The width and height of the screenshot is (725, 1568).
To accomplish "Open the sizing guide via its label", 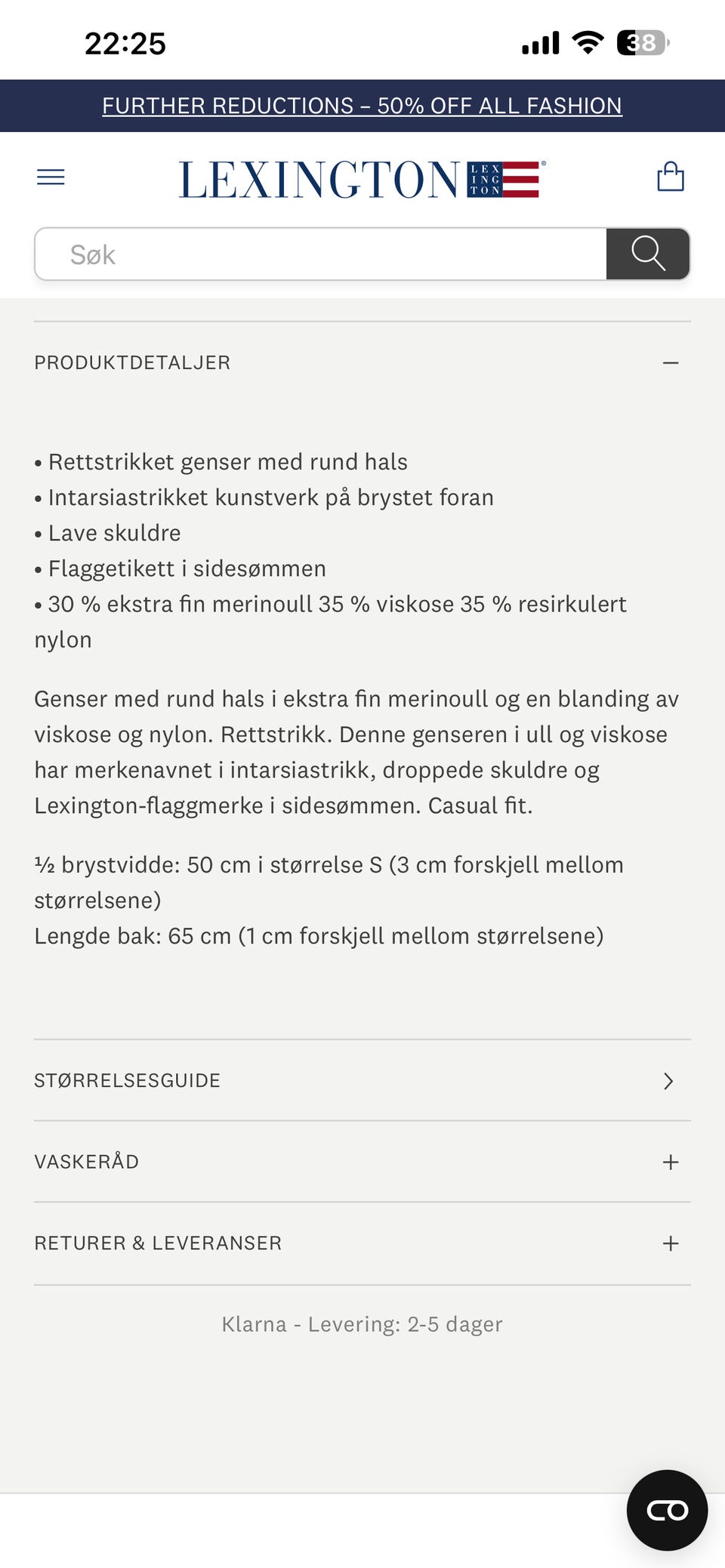I will 126,1081.
